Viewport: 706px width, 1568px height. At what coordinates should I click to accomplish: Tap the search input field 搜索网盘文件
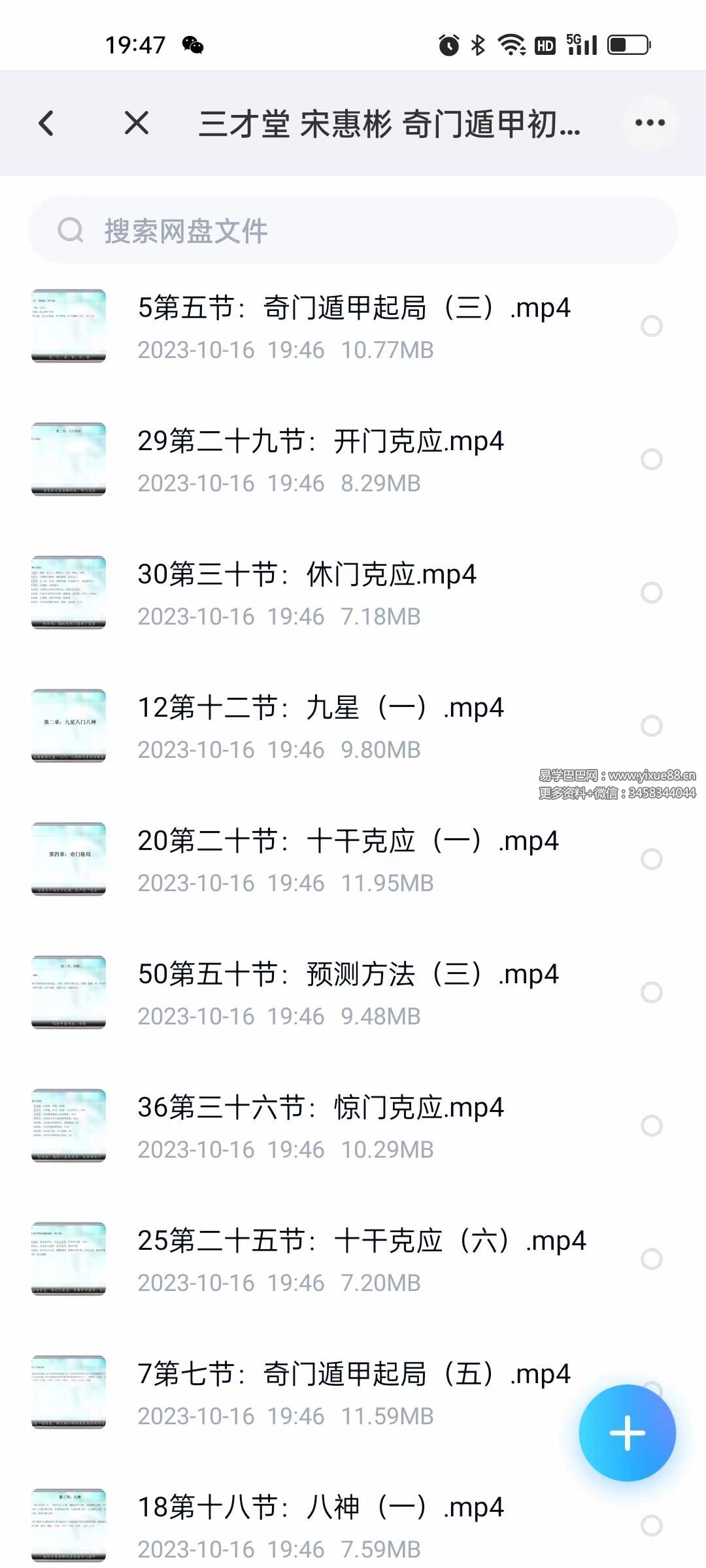[x=261, y=230]
